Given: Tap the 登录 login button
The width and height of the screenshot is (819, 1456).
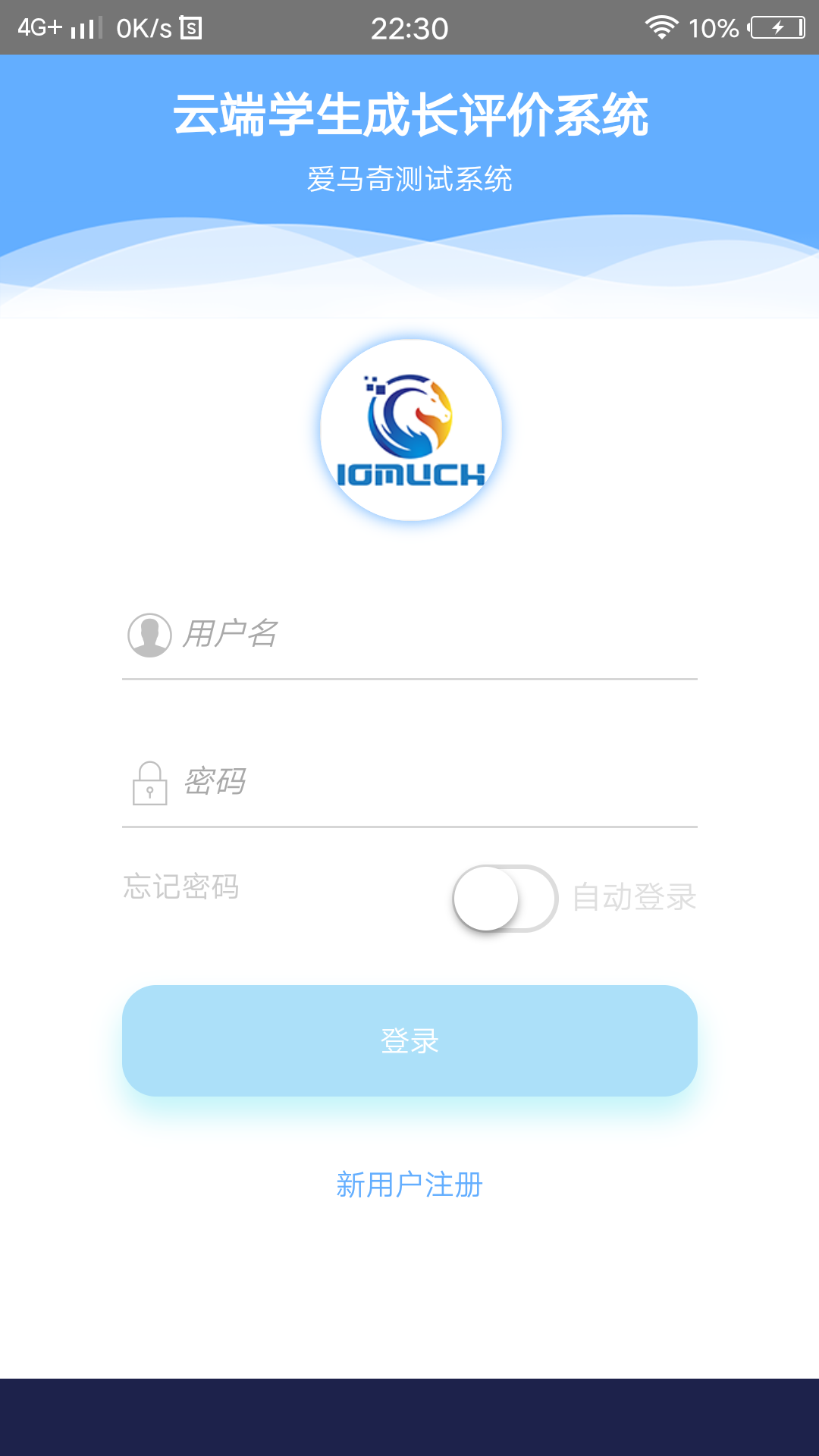Looking at the screenshot, I should pos(409,1040).
